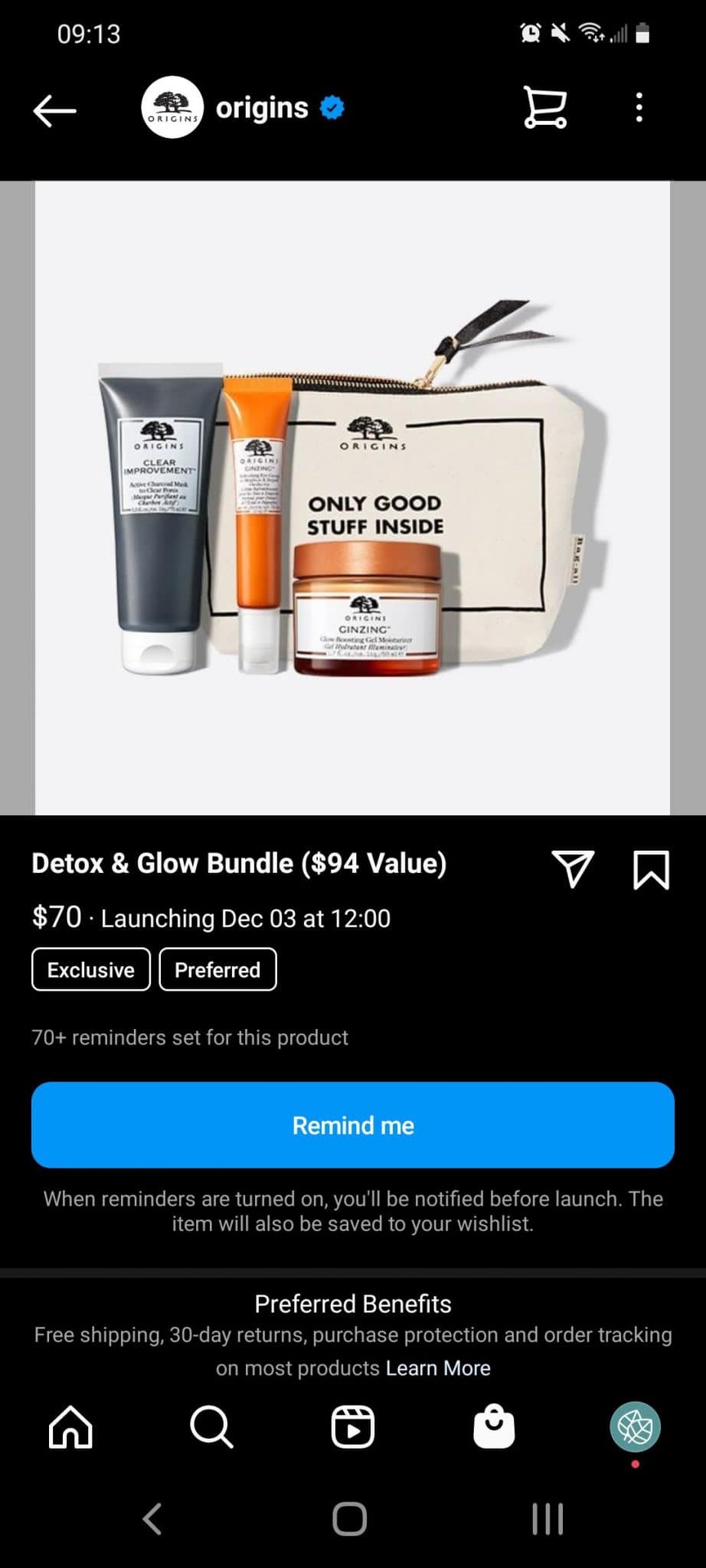Switch to the Reels tab
The height and width of the screenshot is (1568, 706).
click(x=353, y=1427)
